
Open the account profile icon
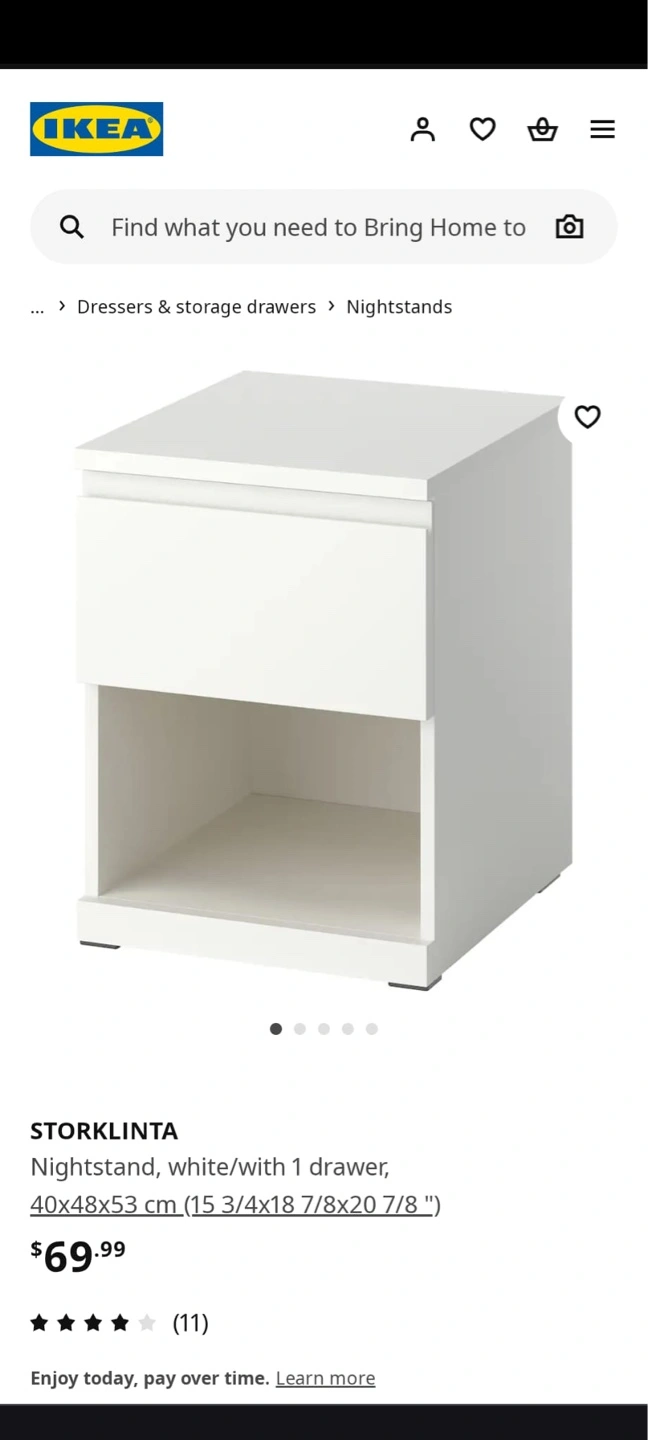pos(423,129)
